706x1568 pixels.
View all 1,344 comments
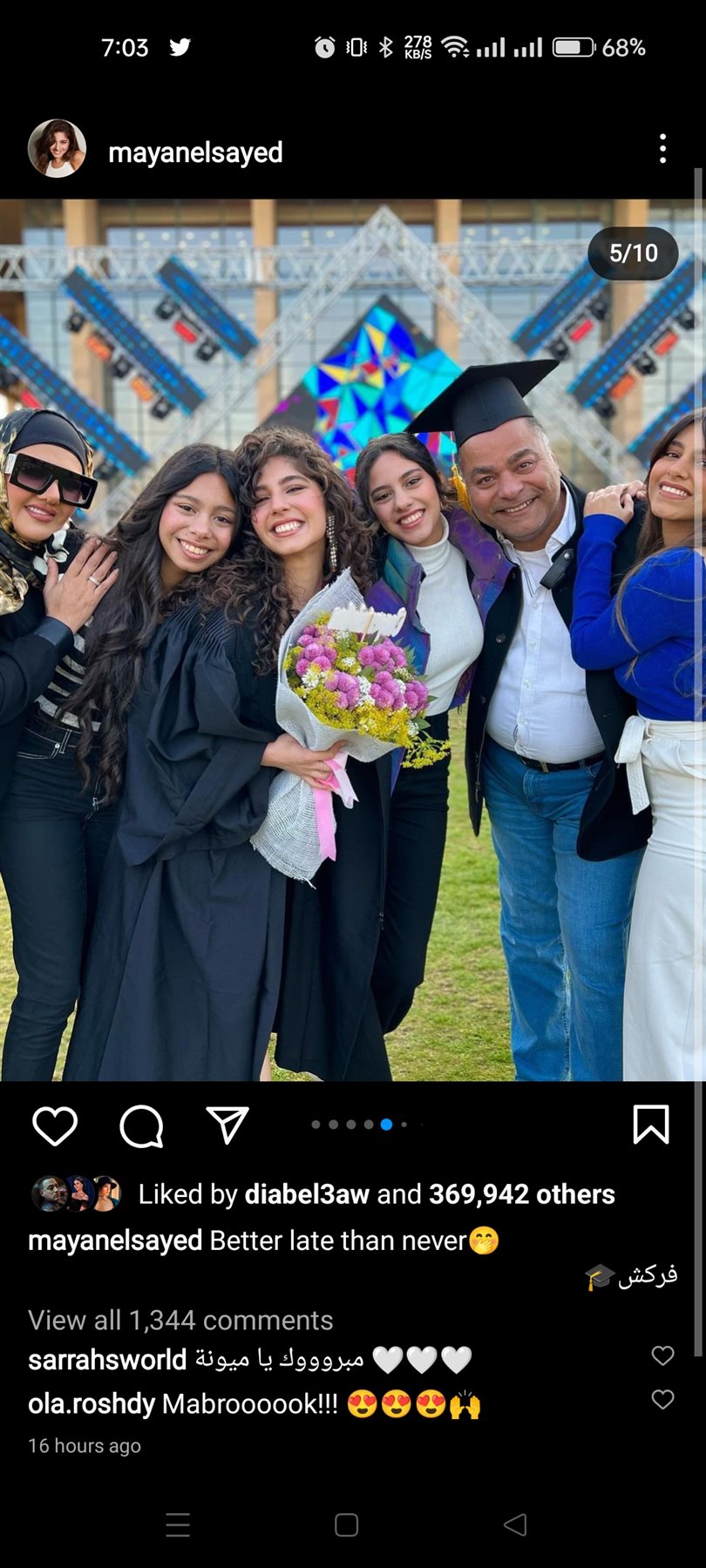(x=180, y=1321)
